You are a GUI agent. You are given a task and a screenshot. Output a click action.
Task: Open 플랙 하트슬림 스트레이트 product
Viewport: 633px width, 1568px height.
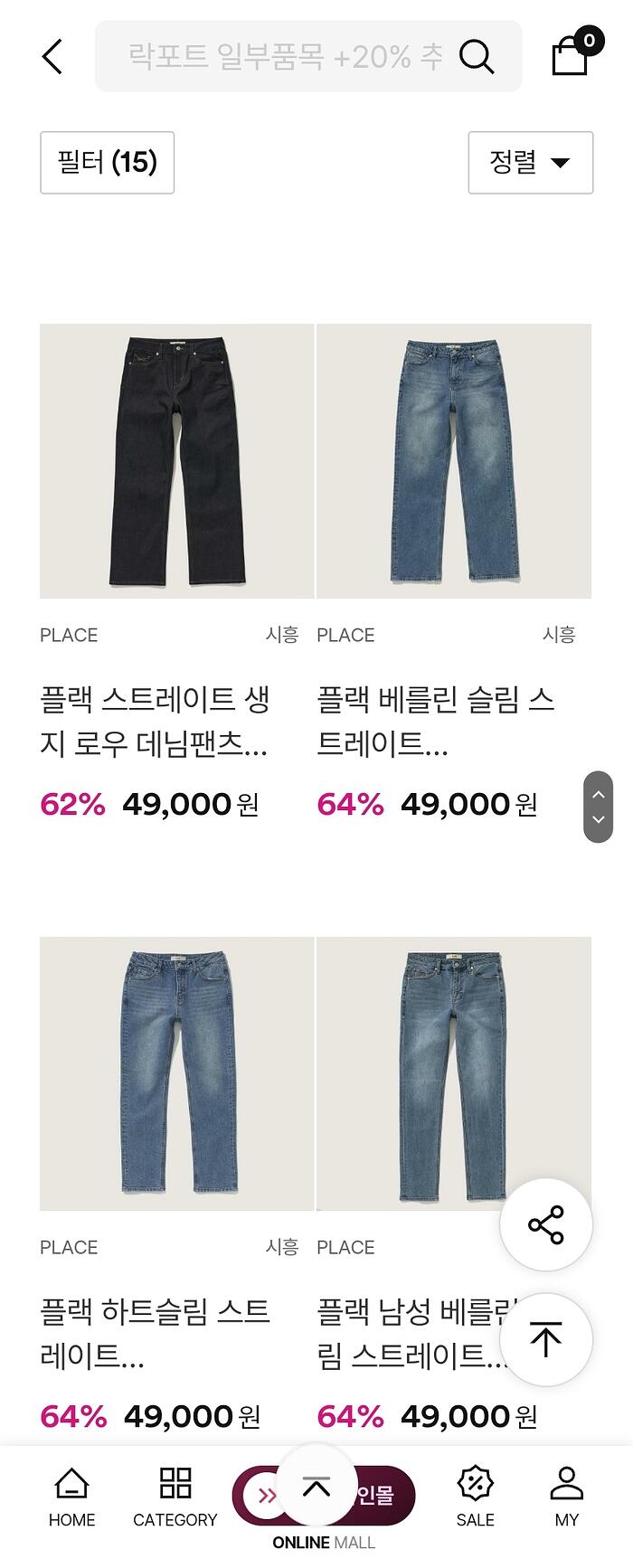click(176, 1073)
